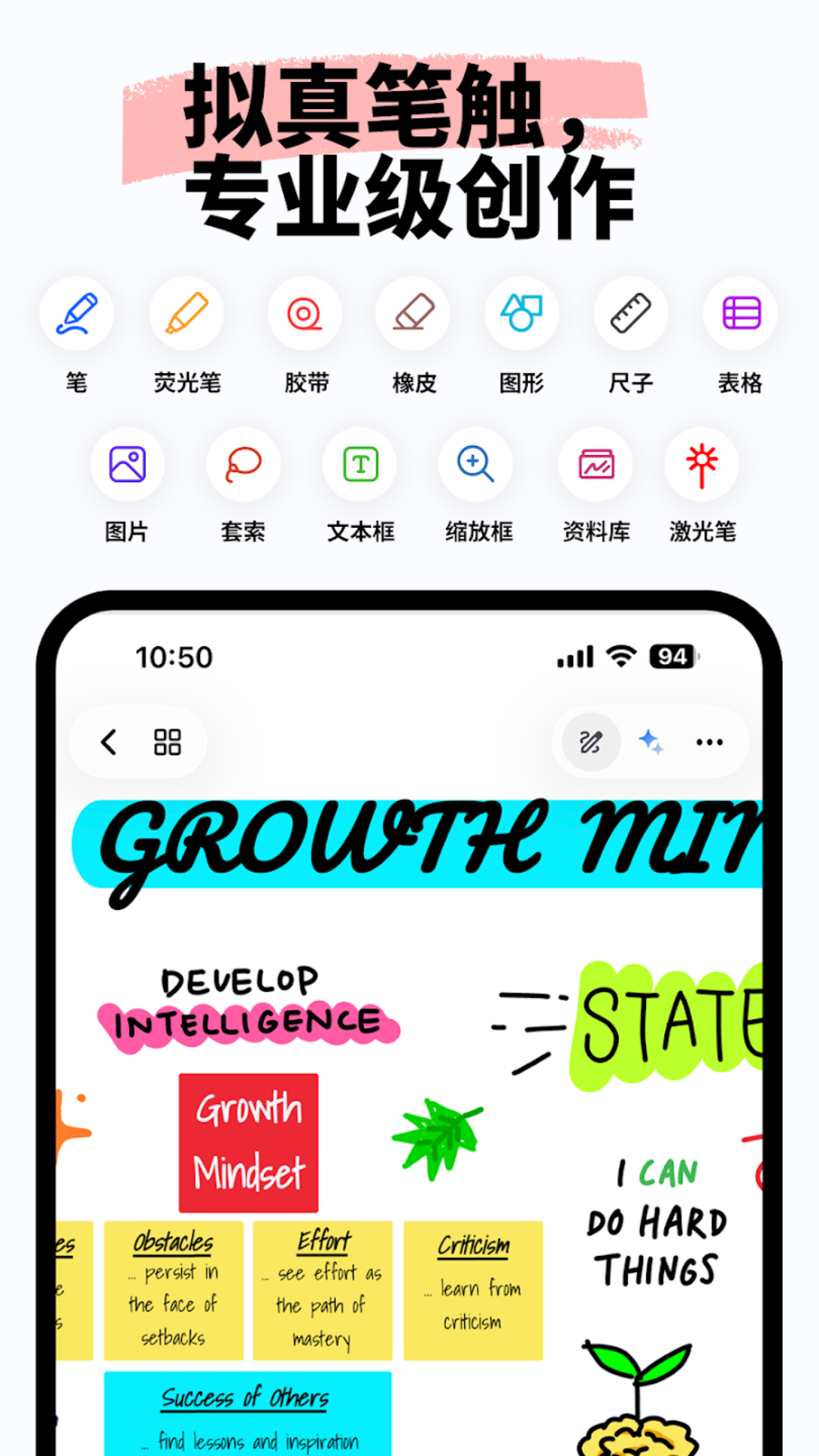Activate the Lasso (套索) tool
Image resolution: width=819 pixels, height=1456 pixels.
[243, 464]
